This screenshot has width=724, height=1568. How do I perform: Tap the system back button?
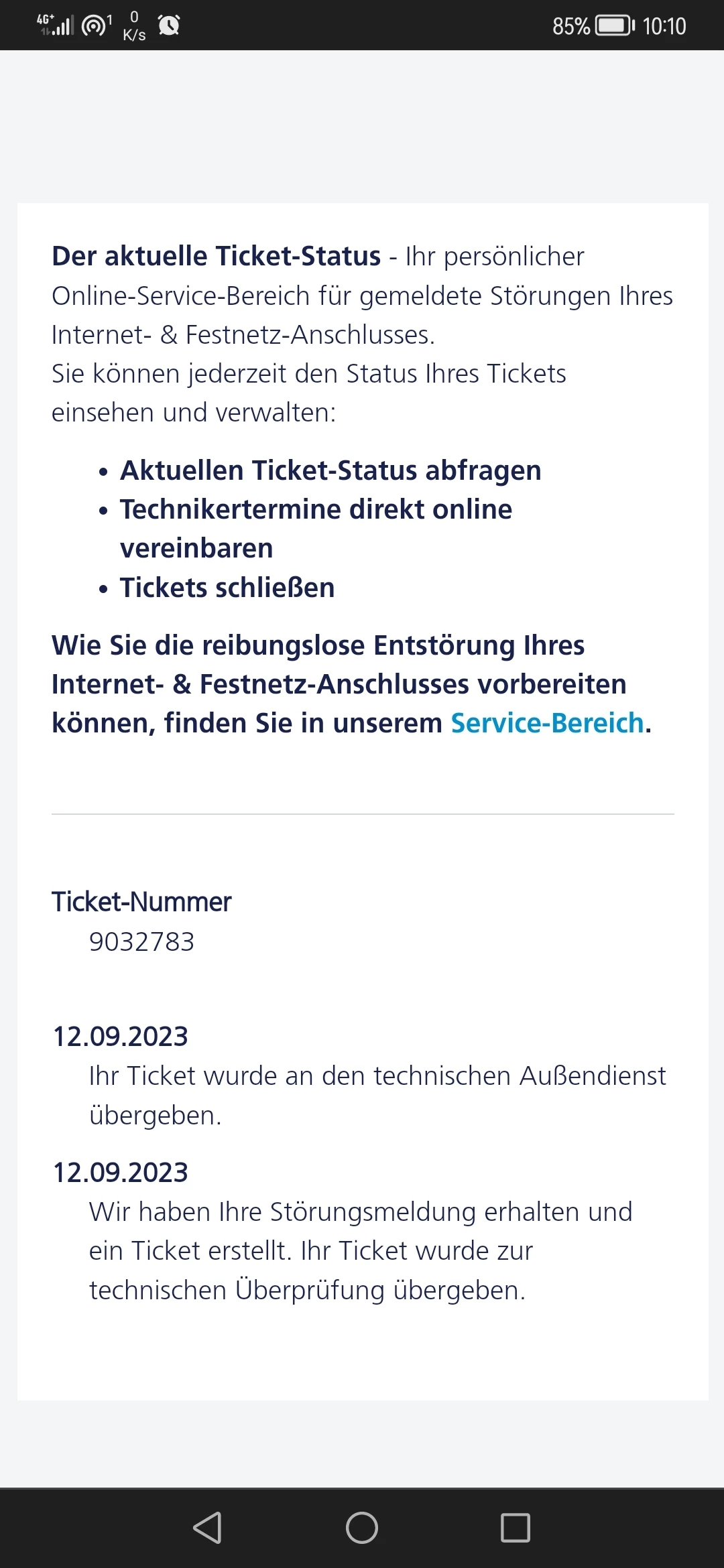[207, 1528]
